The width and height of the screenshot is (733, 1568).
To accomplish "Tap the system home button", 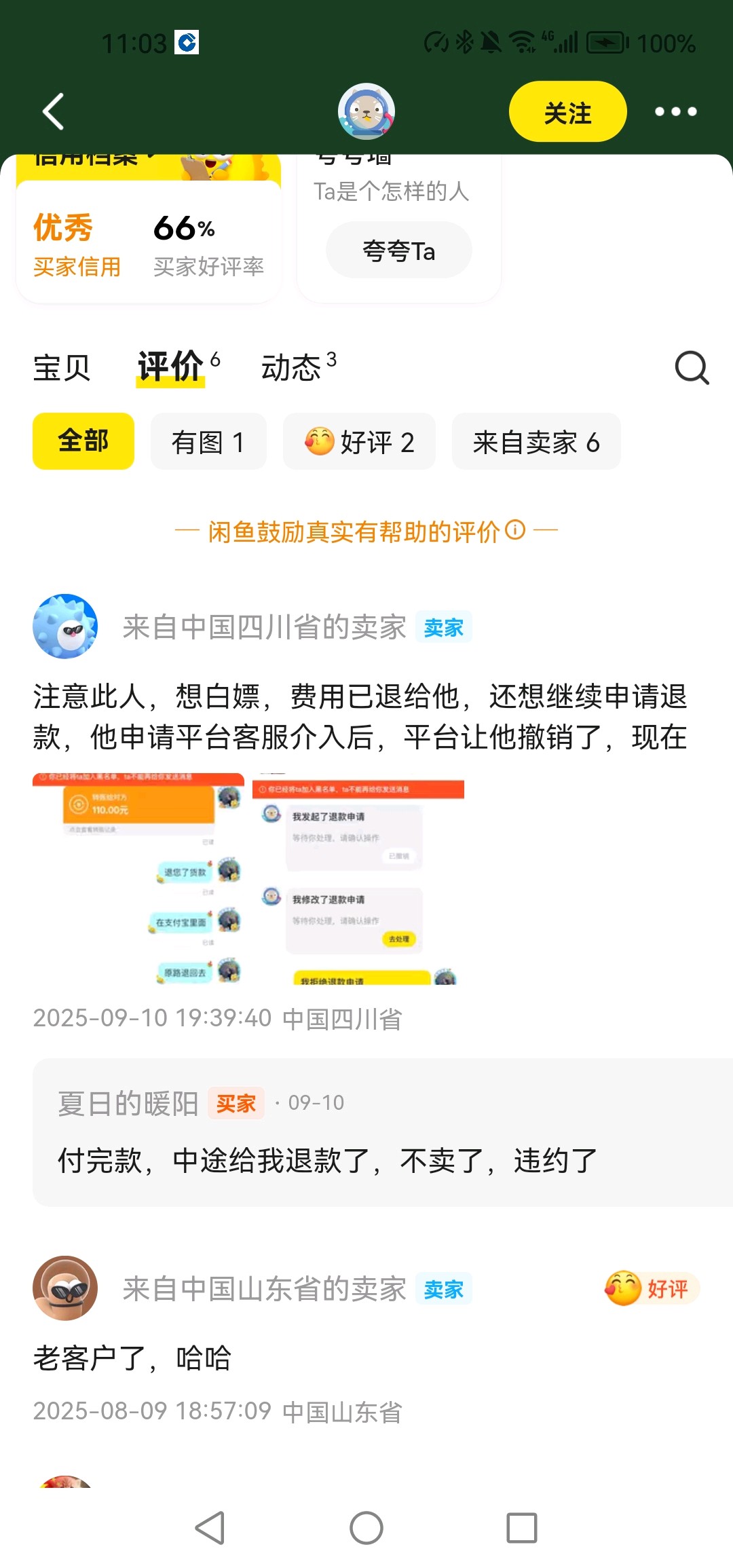I will tap(366, 1528).
